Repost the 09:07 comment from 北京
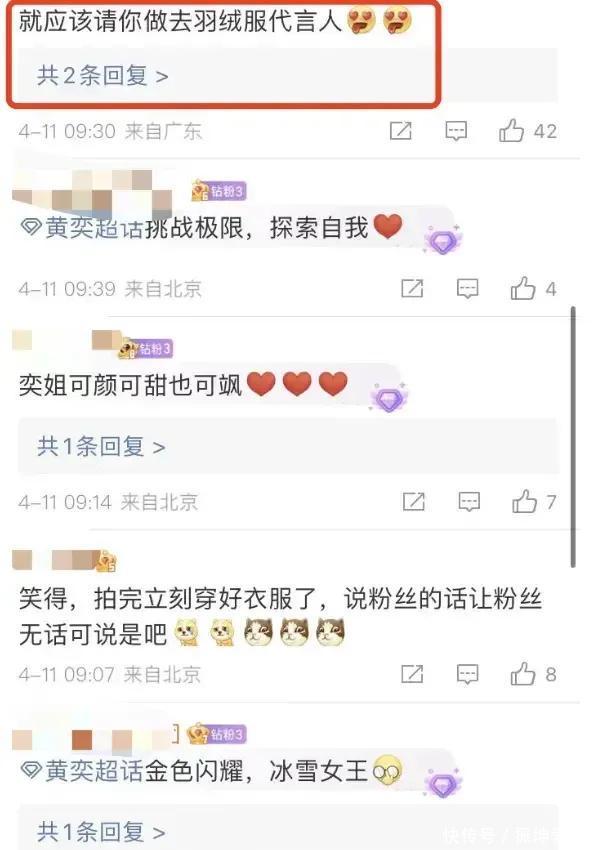This screenshot has height=850, width=610. point(412,674)
